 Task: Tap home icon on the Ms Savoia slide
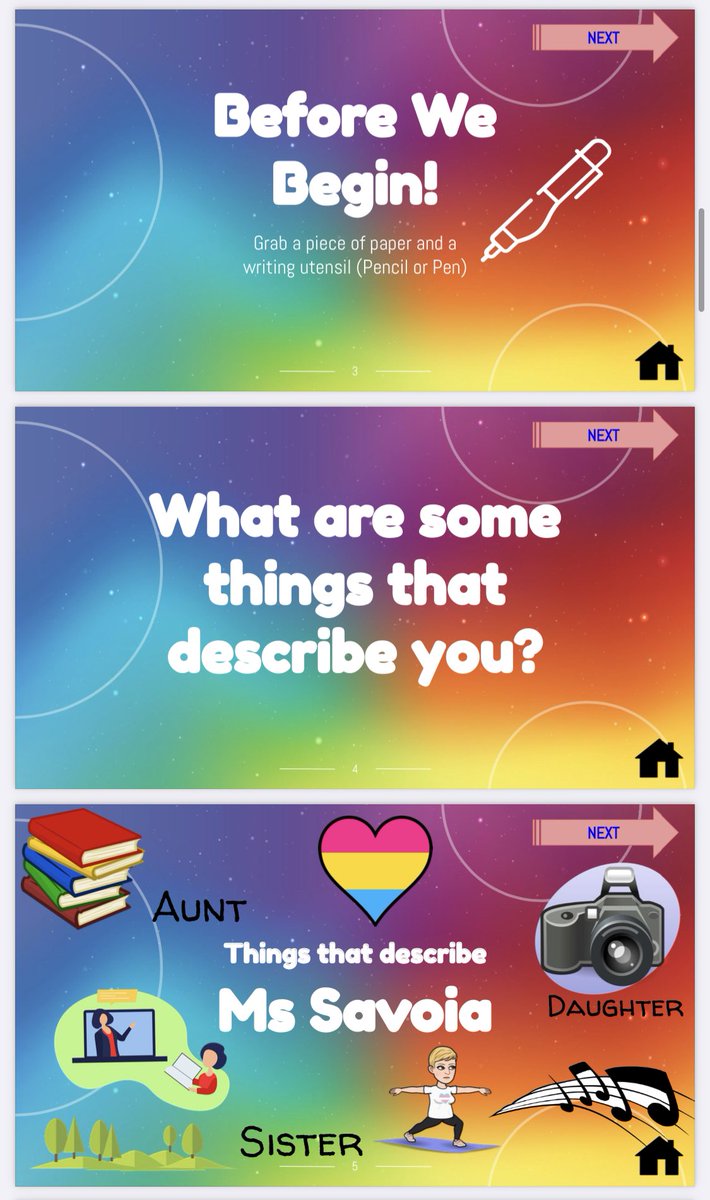click(x=658, y=1156)
